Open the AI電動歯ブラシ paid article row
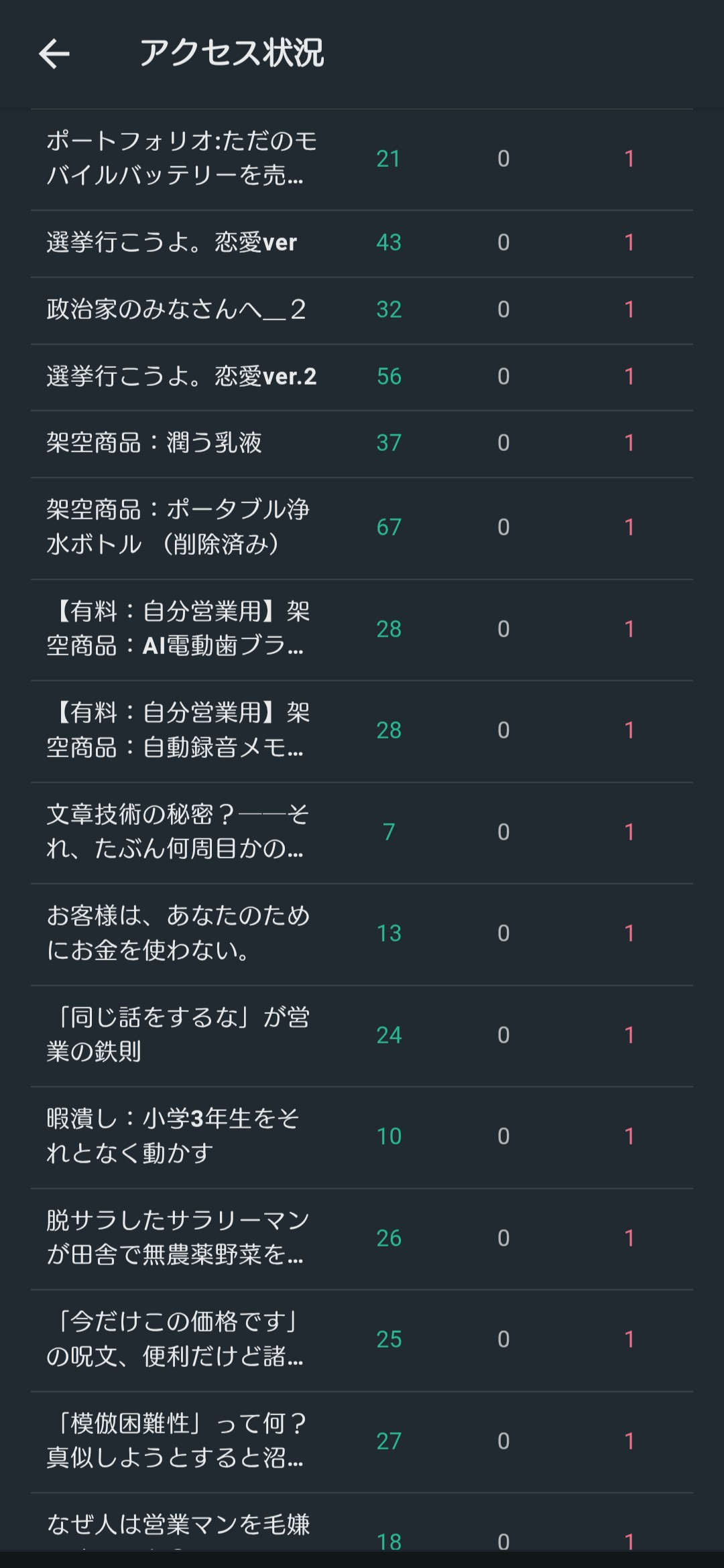 tap(178, 629)
